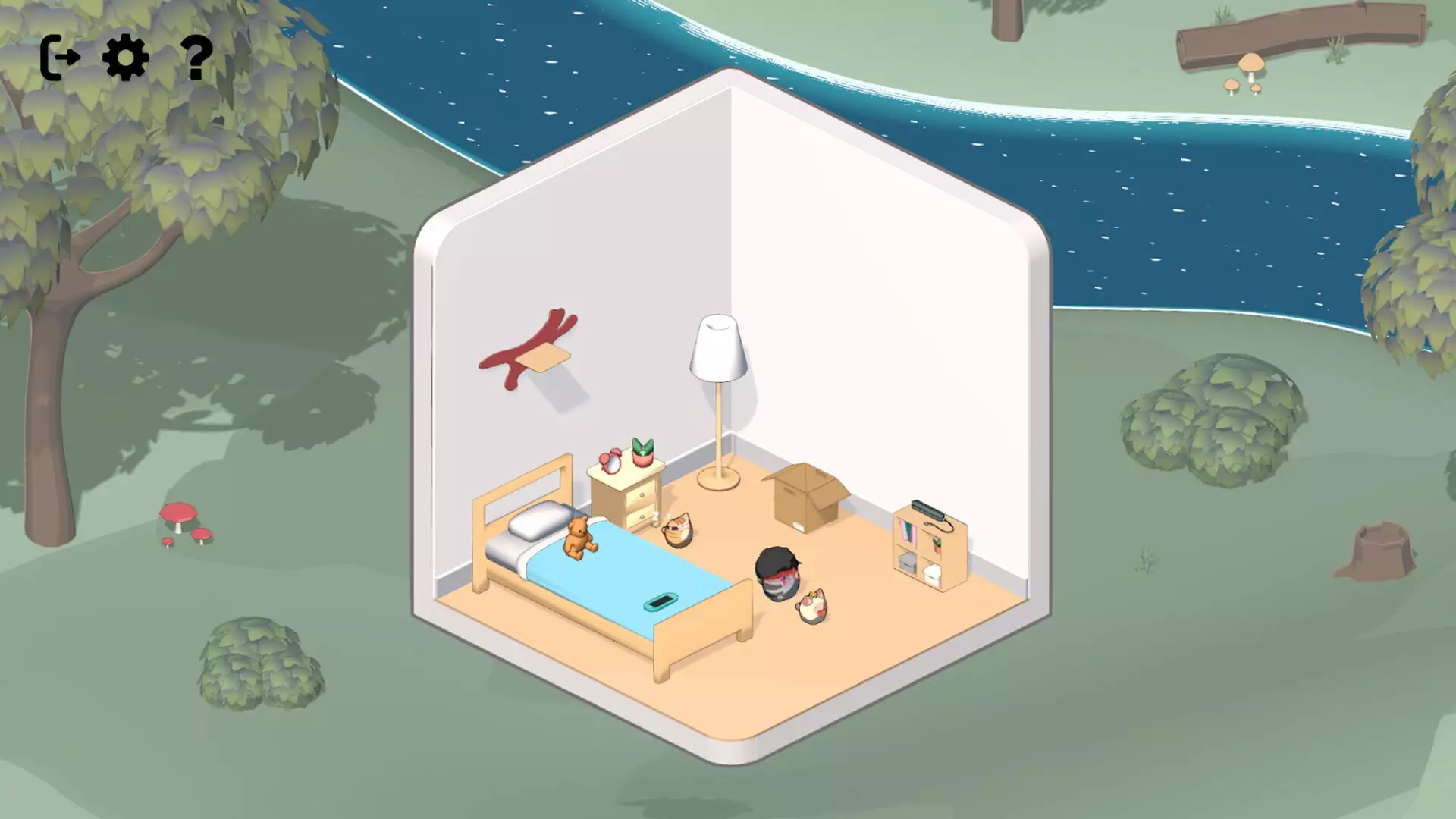Tap the exit icon to leave the room

[60, 58]
